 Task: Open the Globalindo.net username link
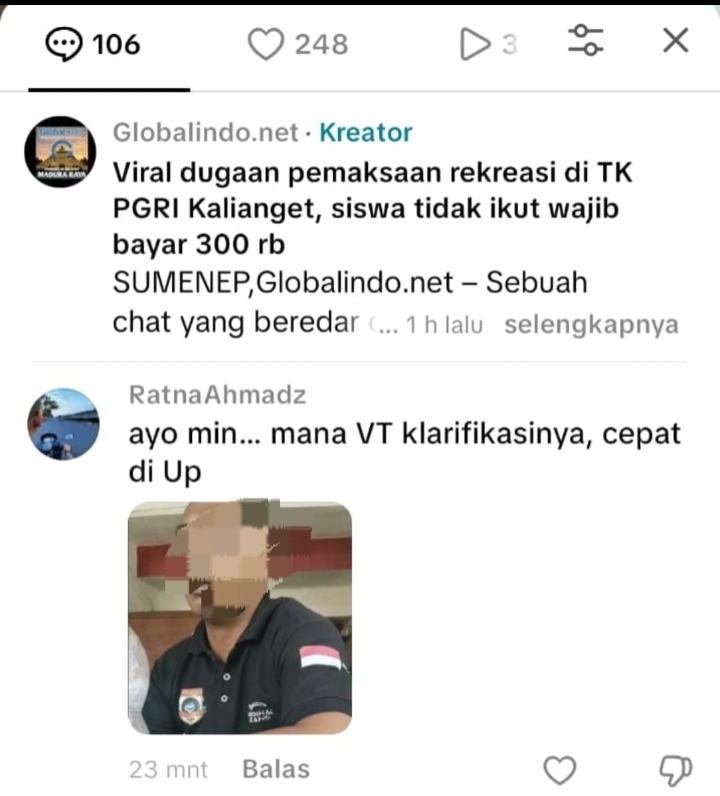[x=205, y=132]
